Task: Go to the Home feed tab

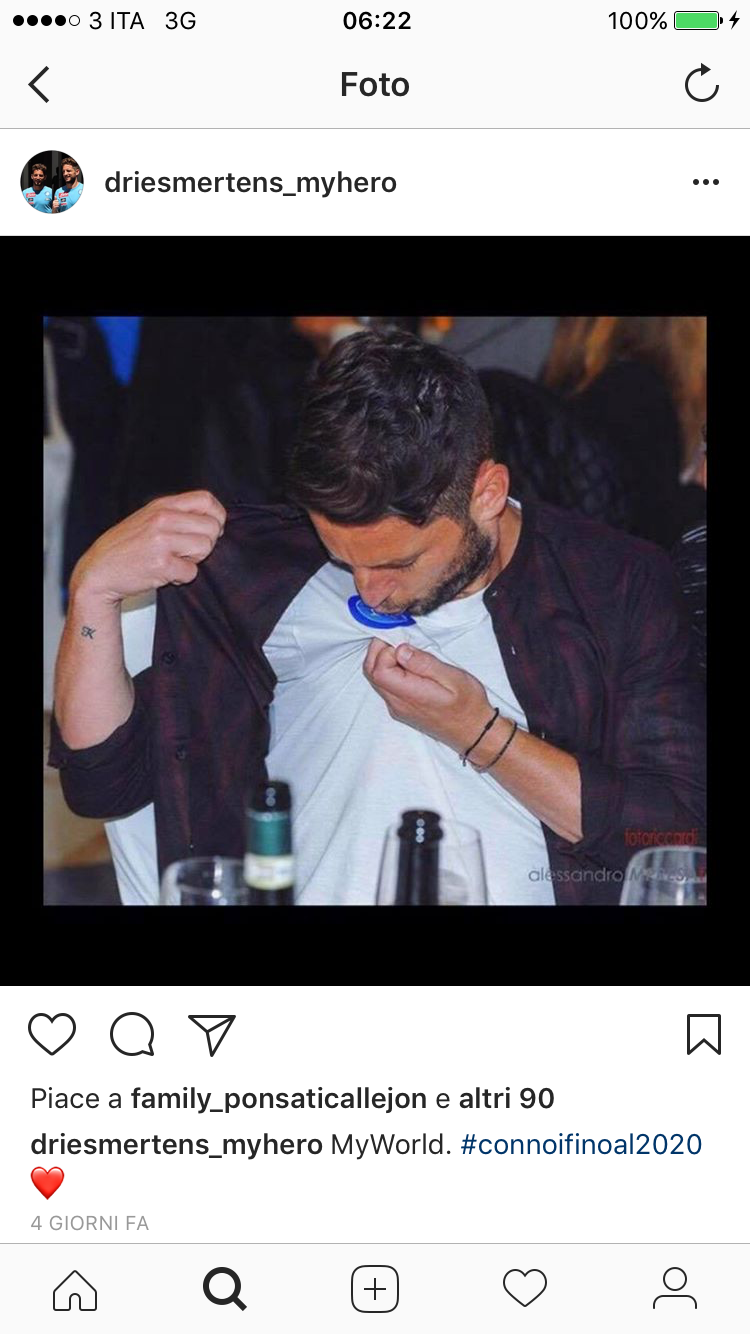Action: tap(75, 1289)
